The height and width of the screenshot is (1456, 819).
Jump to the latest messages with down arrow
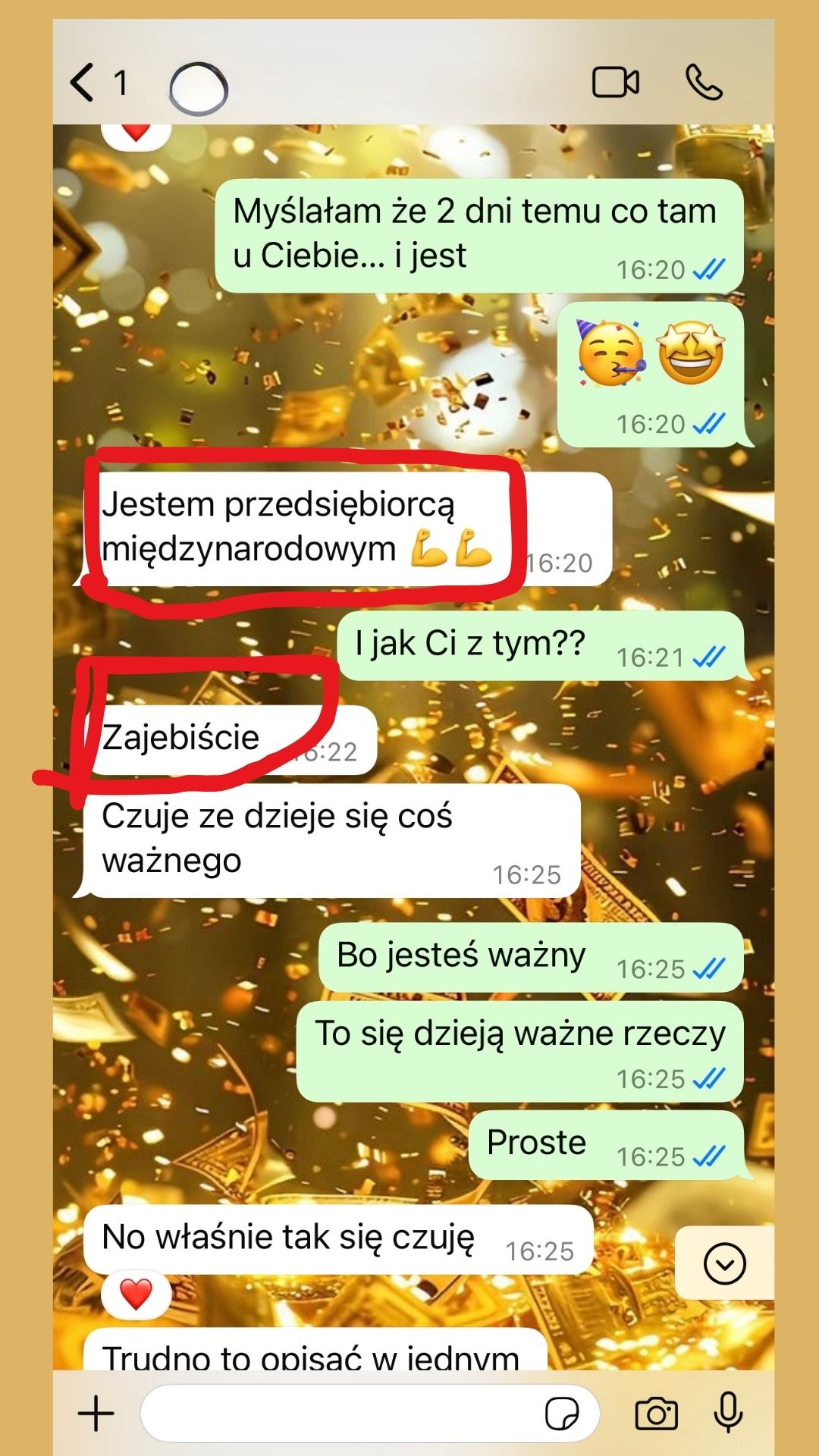725,1263
